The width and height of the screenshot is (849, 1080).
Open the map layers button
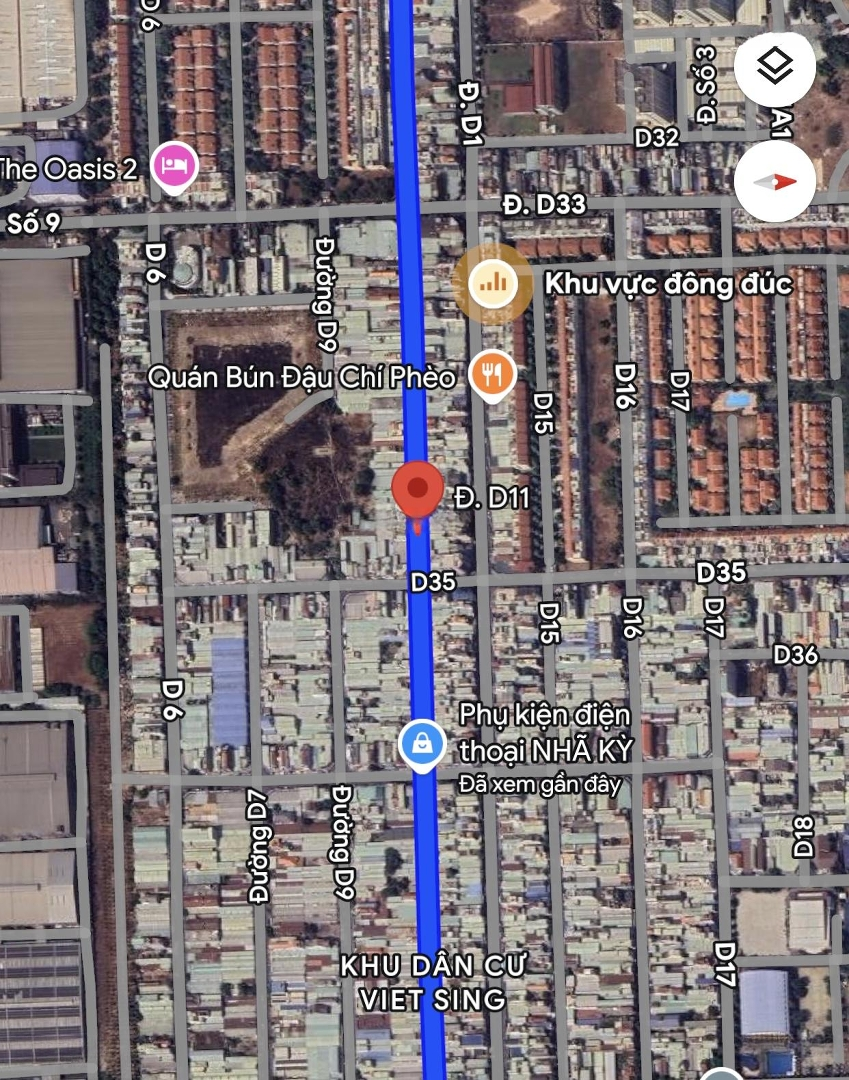point(774,68)
